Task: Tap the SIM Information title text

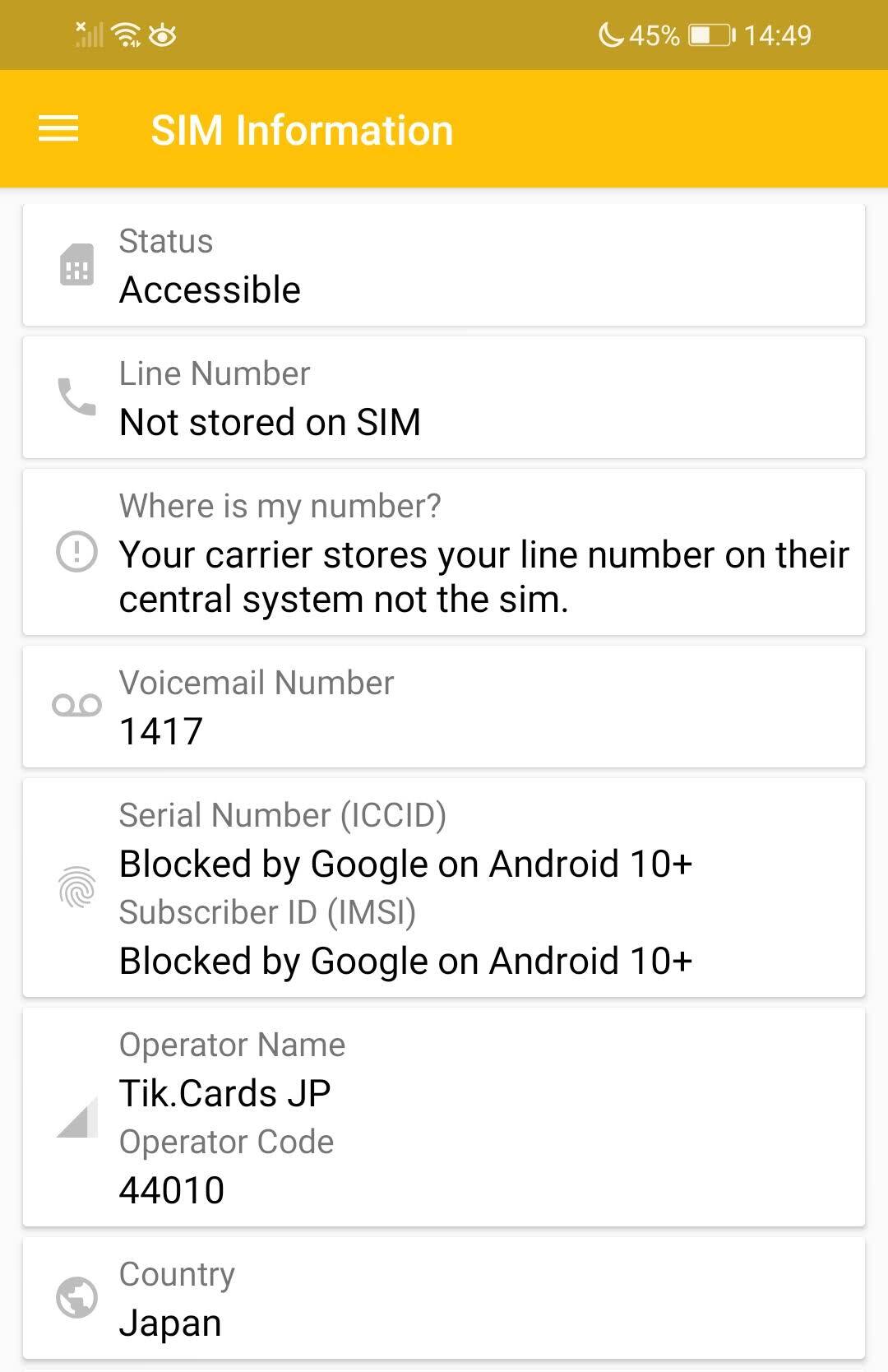Action: click(299, 128)
